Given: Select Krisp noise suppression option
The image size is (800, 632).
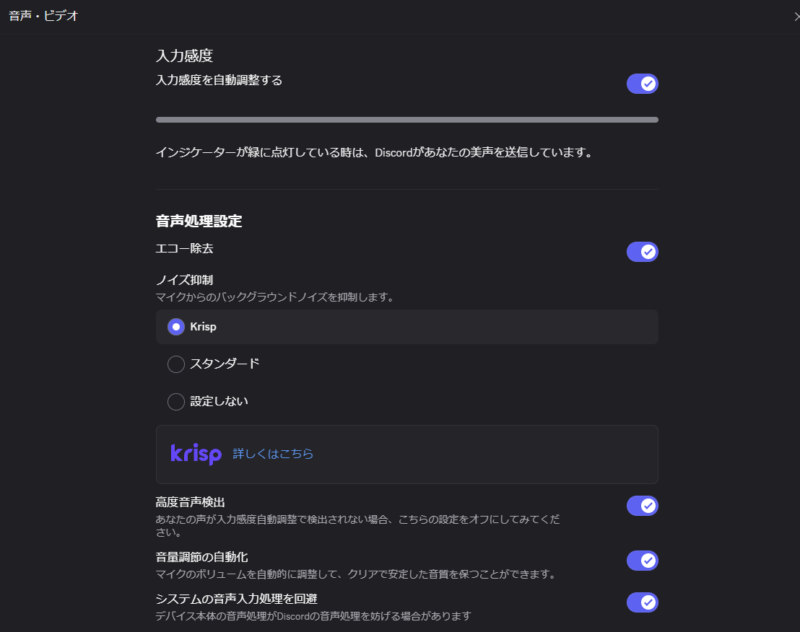Looking at the screenshot, I should [x=176, y=327].
